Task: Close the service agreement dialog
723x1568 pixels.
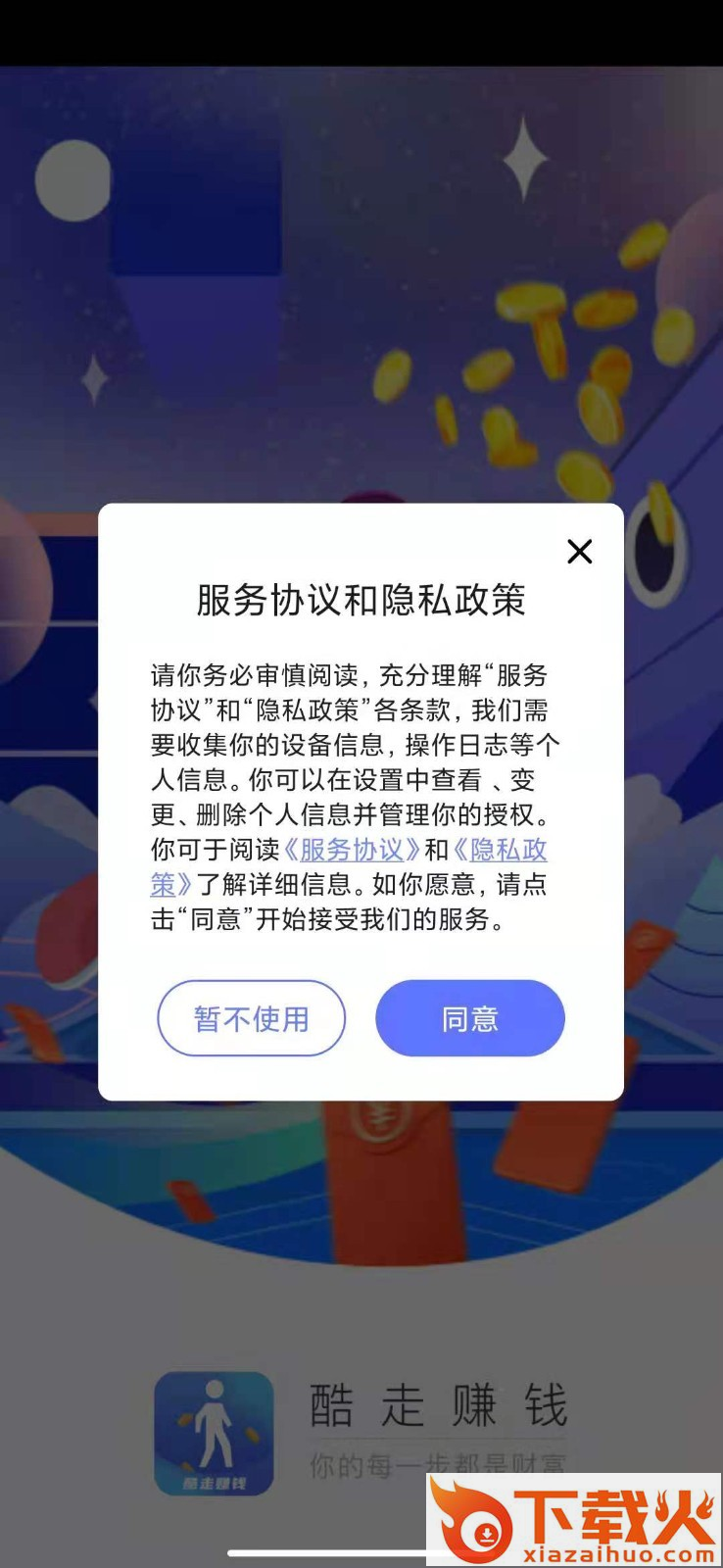Action: point(580,552)
